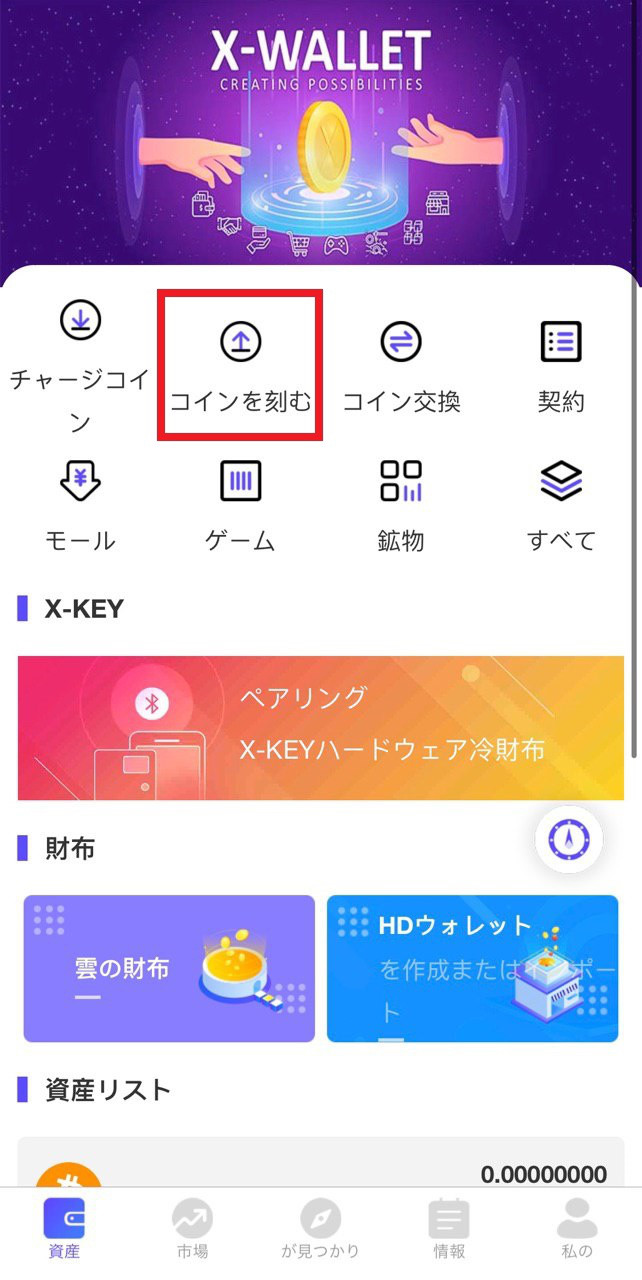Open the 契約 contract section
The width and height of the screenshot is (642, 1280).
(561, 365)
